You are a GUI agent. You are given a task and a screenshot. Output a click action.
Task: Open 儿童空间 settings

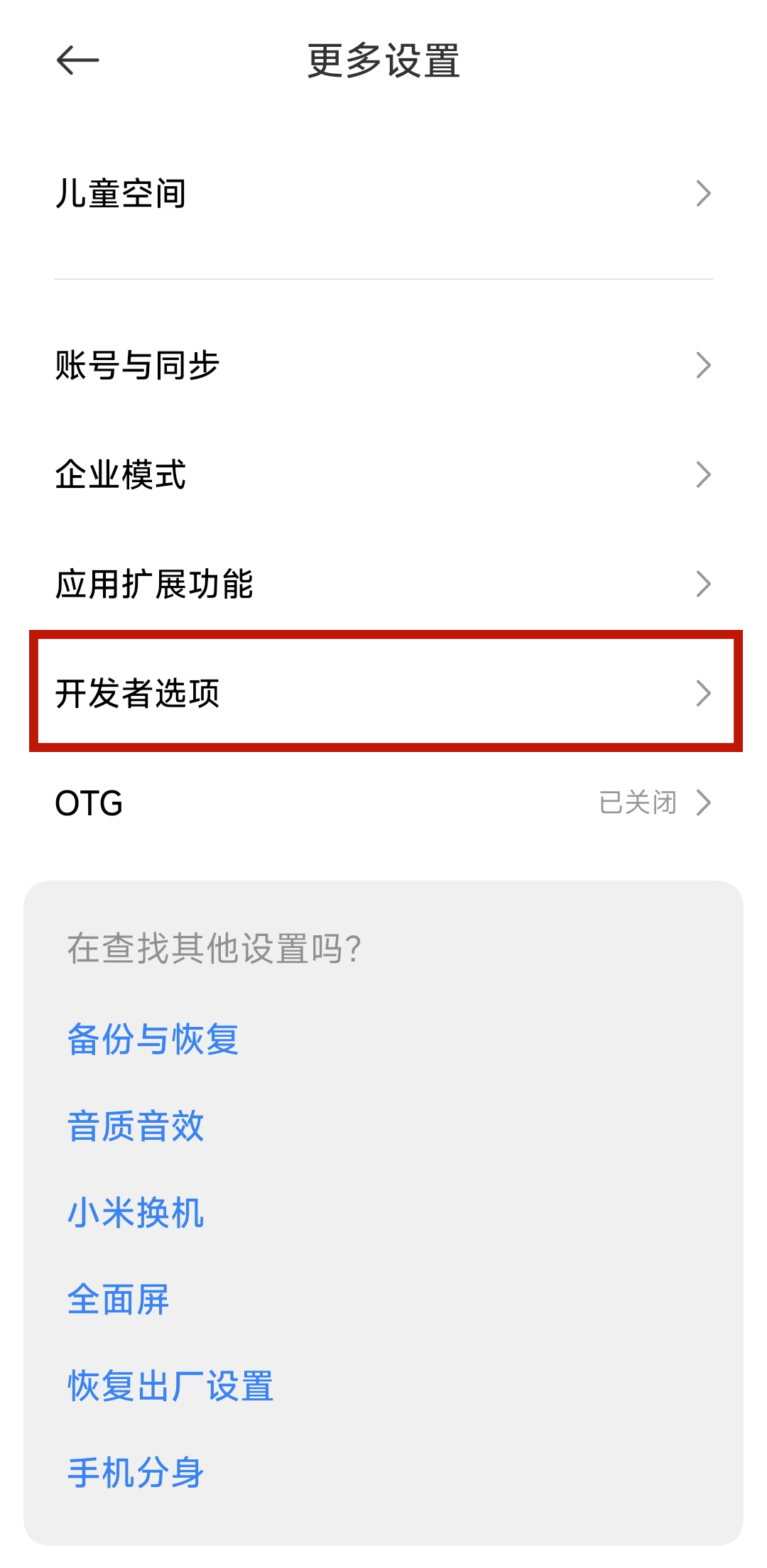click(x=383, y=193)
